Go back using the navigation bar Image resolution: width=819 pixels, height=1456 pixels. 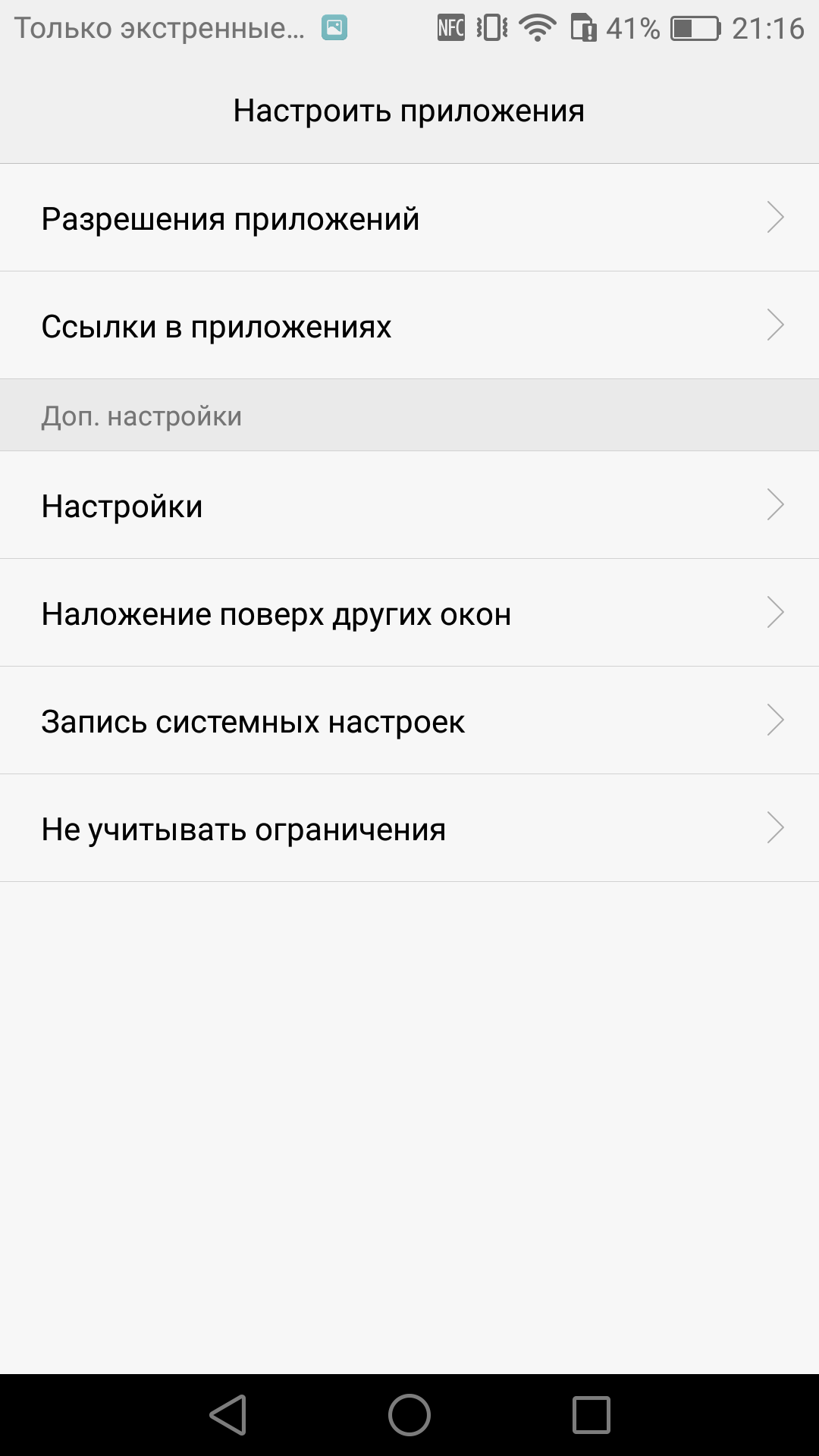click(x=228, y=1415)
